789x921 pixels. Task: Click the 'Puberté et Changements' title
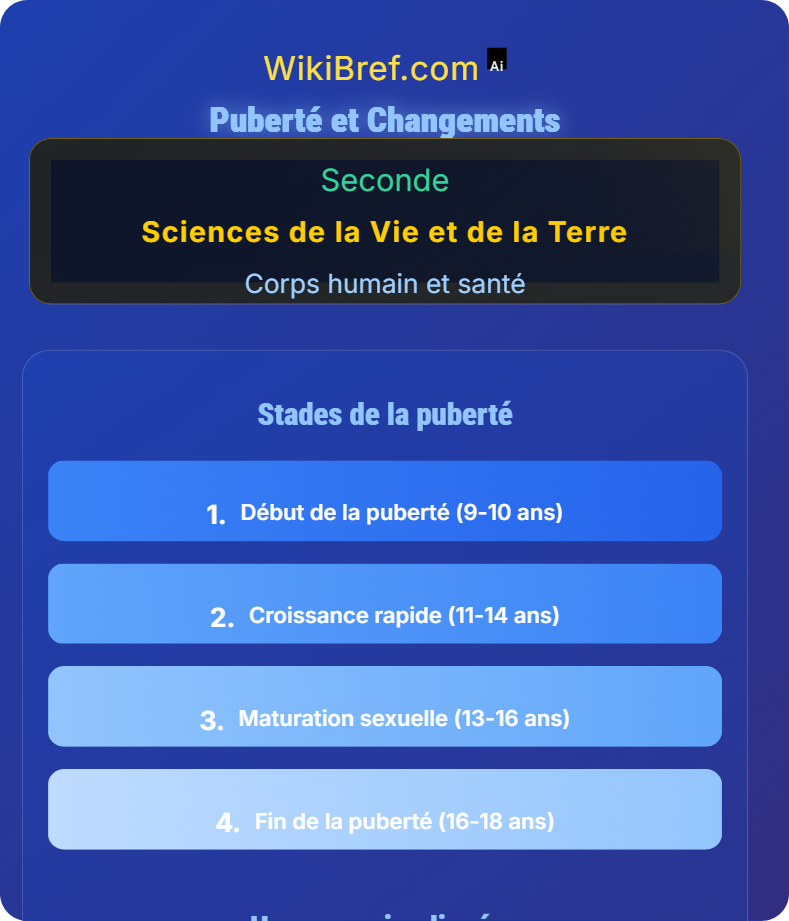click(x=384, y=120)
